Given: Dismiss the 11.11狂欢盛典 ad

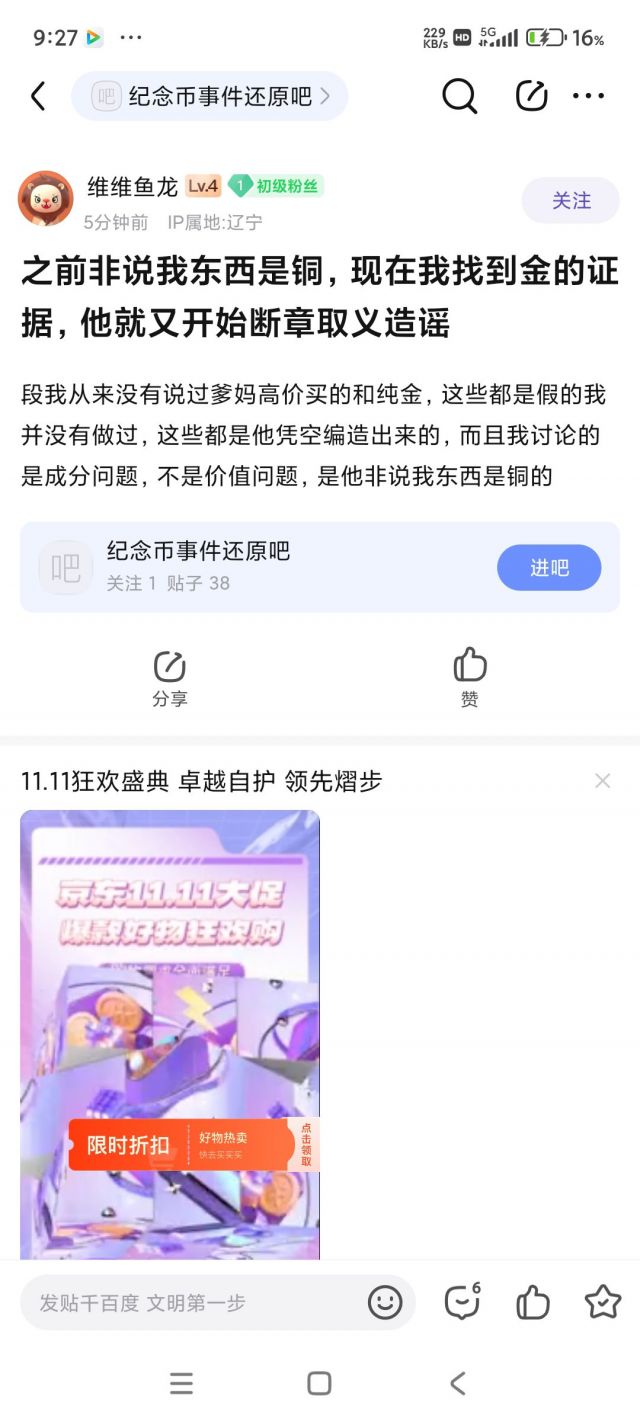Looking at the screenshot, I should [x=602, y=781].
